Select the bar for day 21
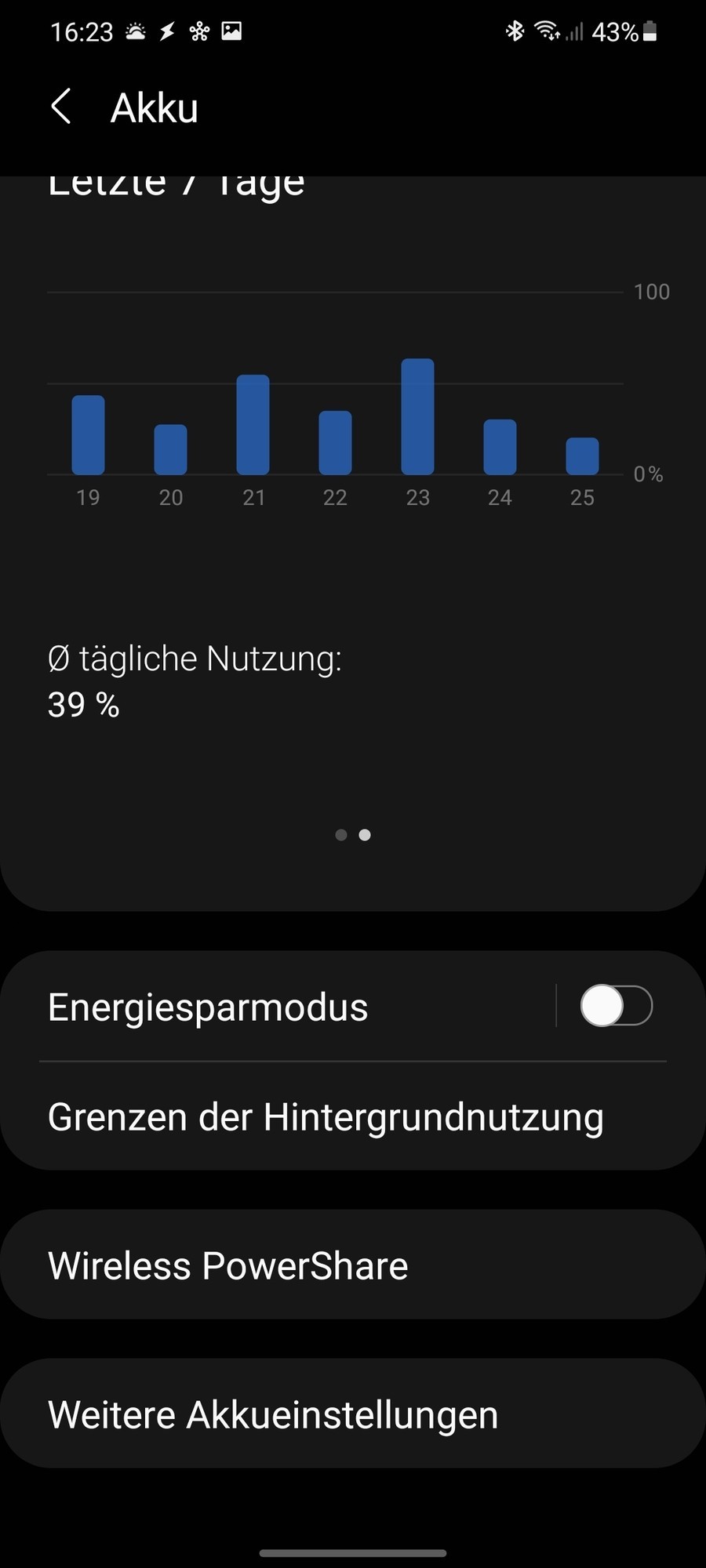Viewport: 706px width, 1568px height. (253, 425)
